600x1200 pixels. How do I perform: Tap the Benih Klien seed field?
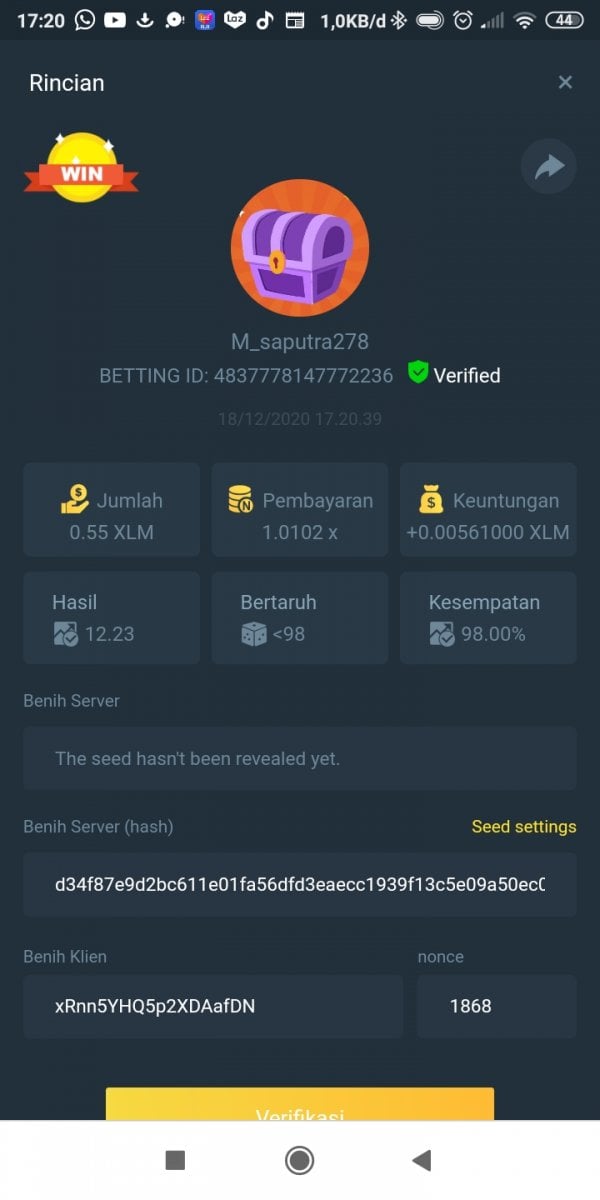213,1006
